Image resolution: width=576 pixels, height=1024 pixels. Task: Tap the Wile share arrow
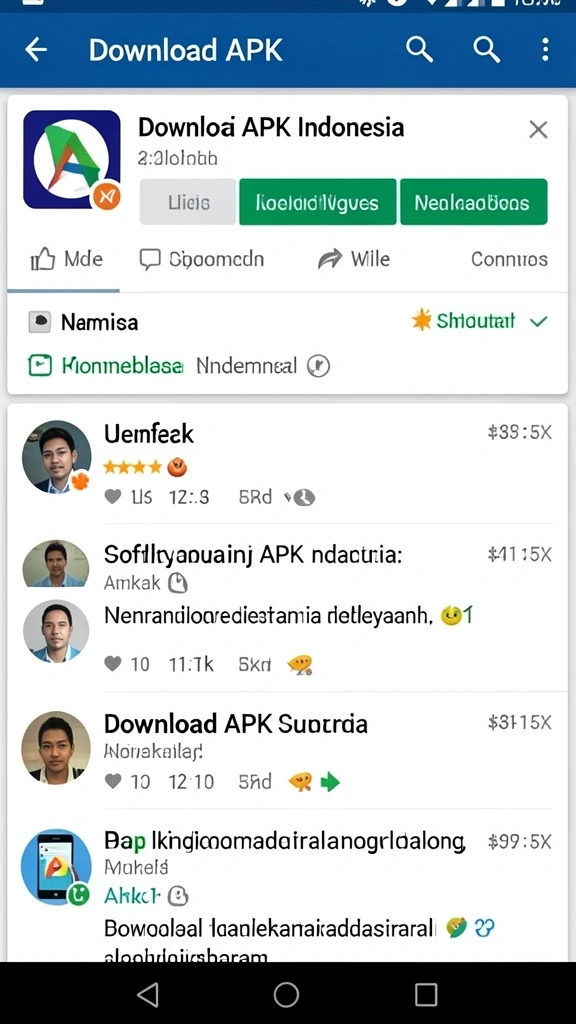tap(353, 259)
